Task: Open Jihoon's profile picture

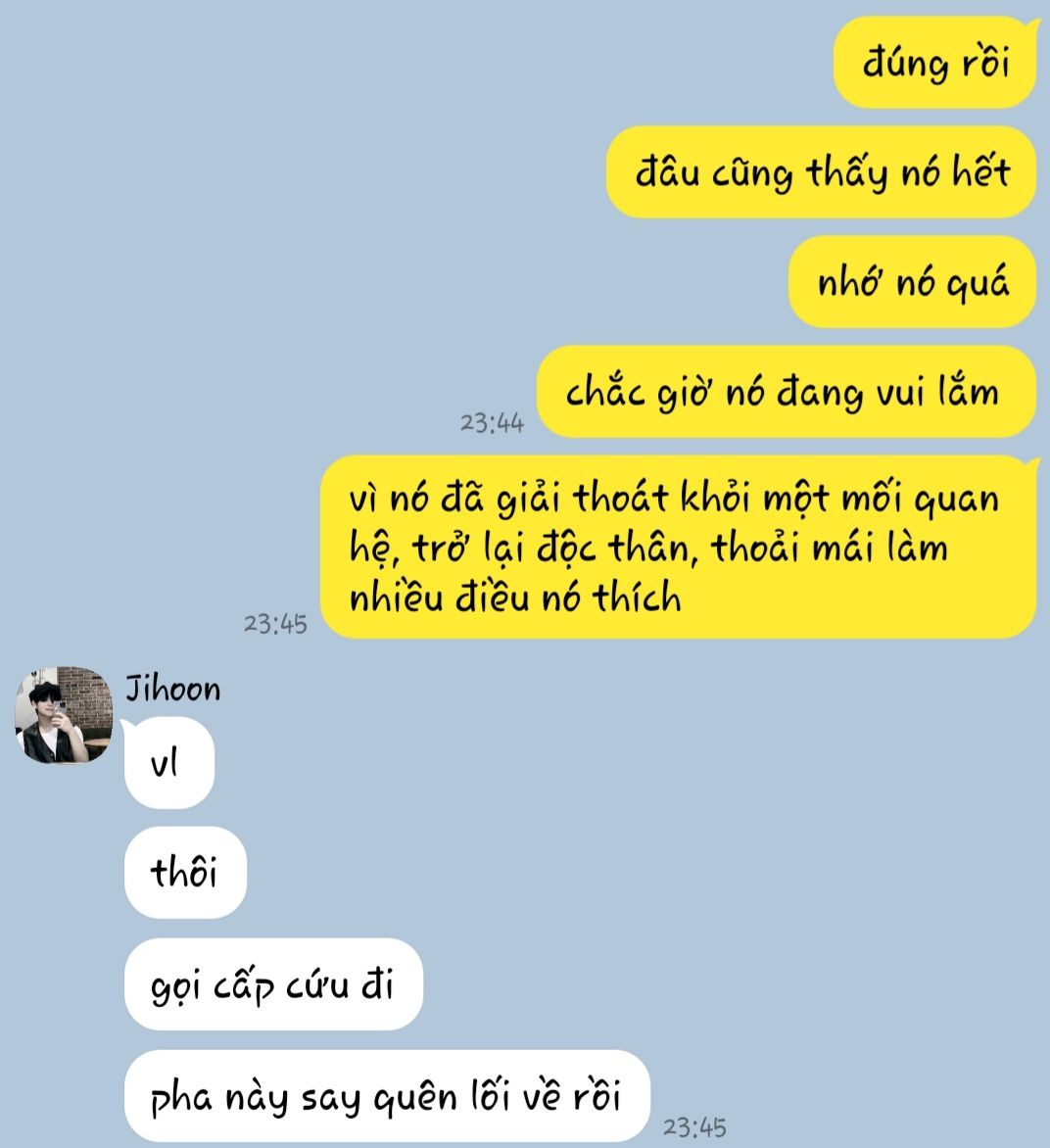Action: pos(64,716)
